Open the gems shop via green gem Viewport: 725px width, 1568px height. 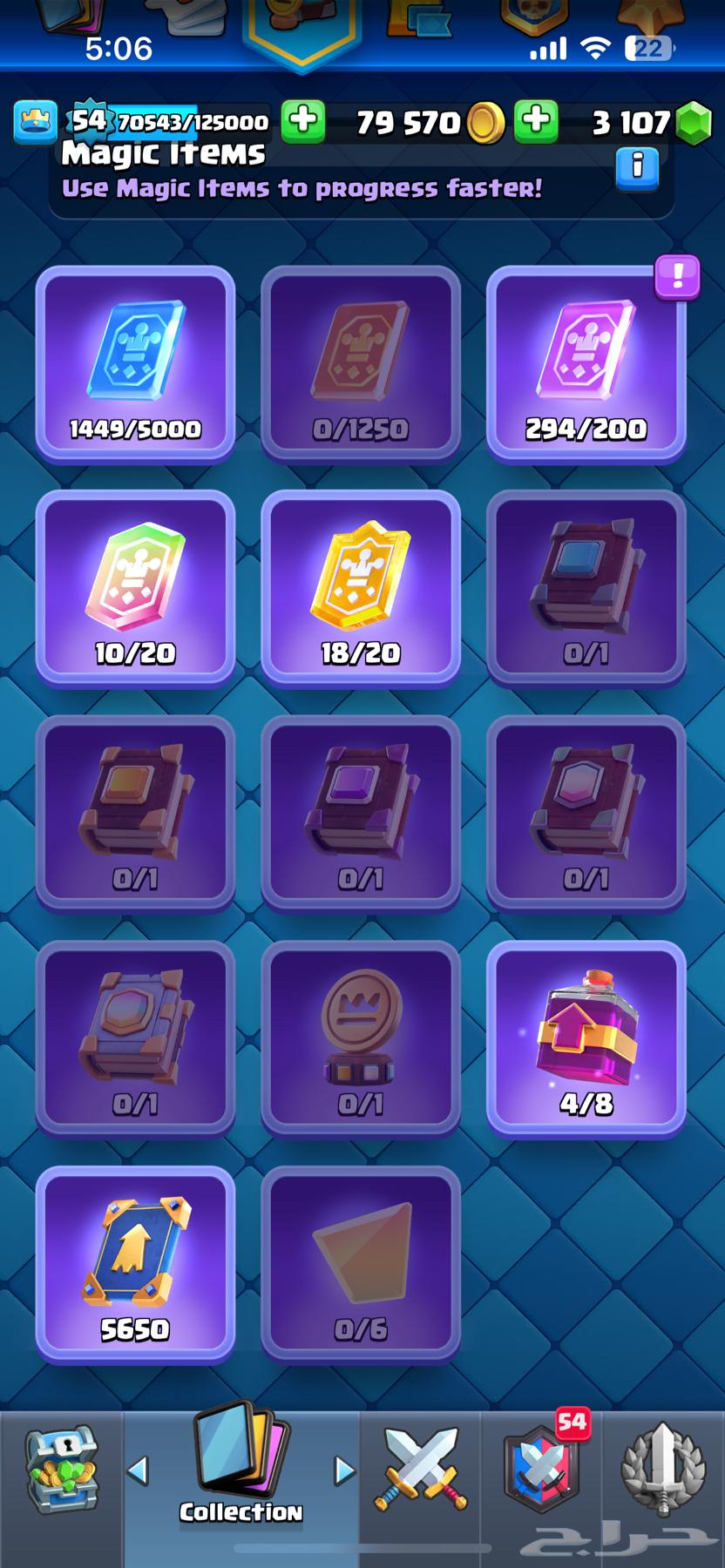point(694,123)
